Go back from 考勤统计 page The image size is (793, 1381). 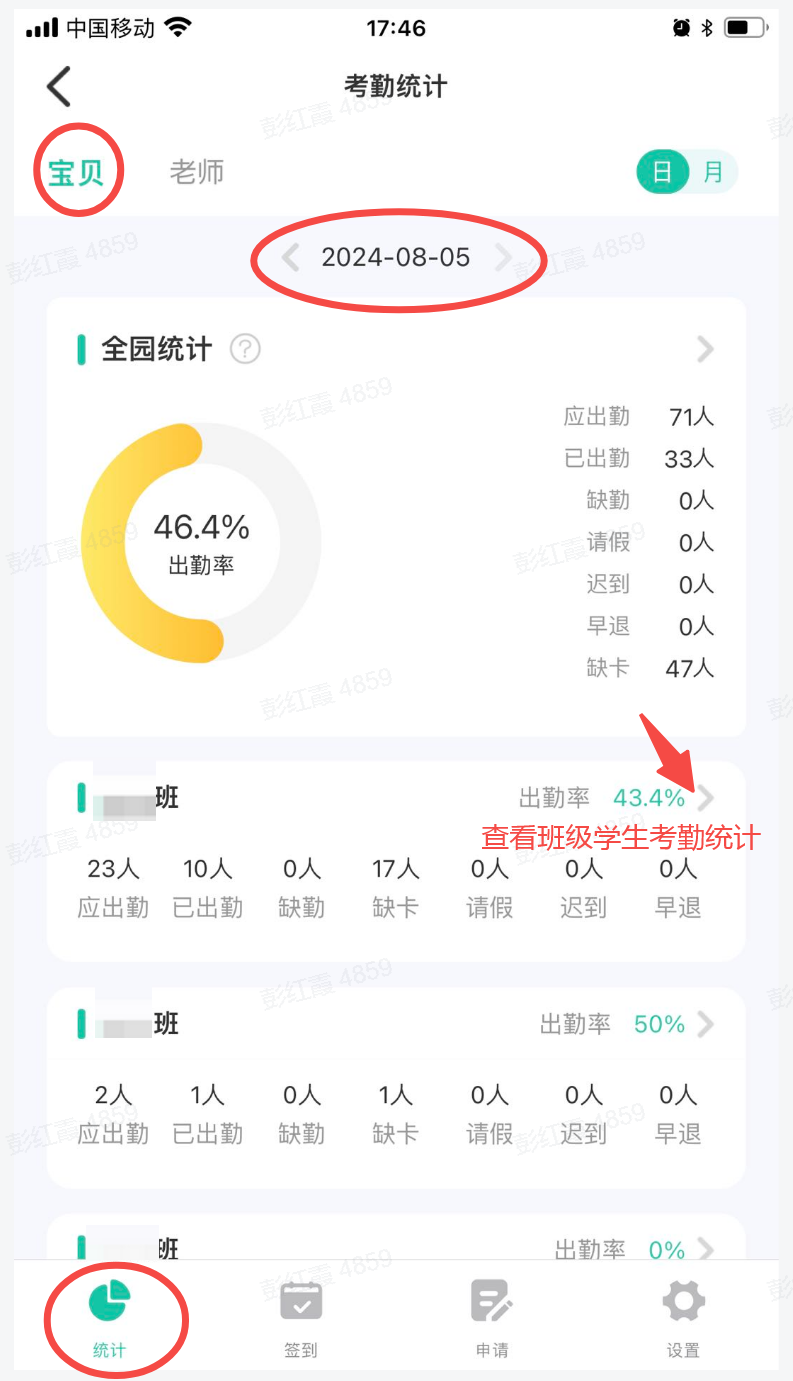point(59,87)
